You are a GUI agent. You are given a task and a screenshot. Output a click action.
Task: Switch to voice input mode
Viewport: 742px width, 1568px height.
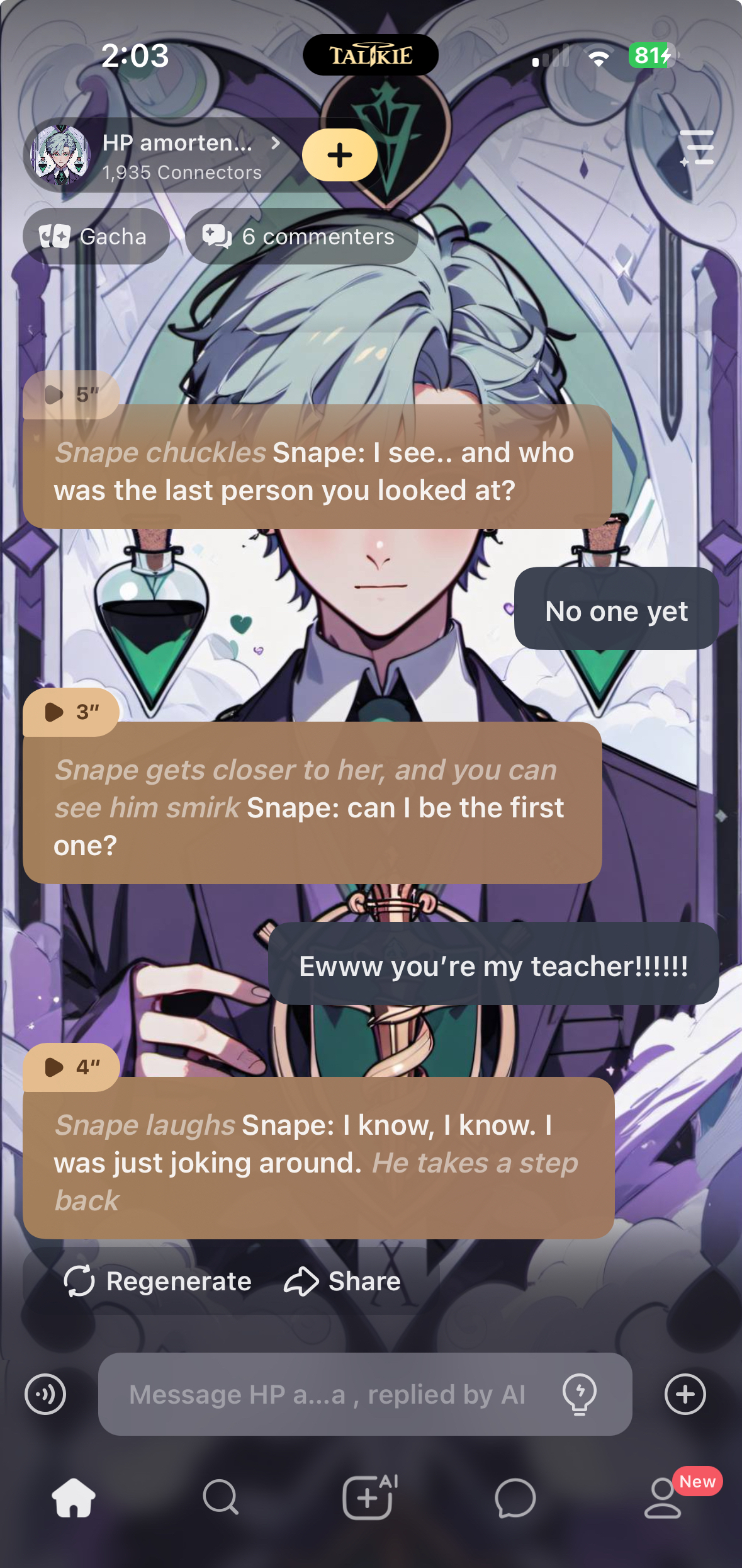[45, 1394]
